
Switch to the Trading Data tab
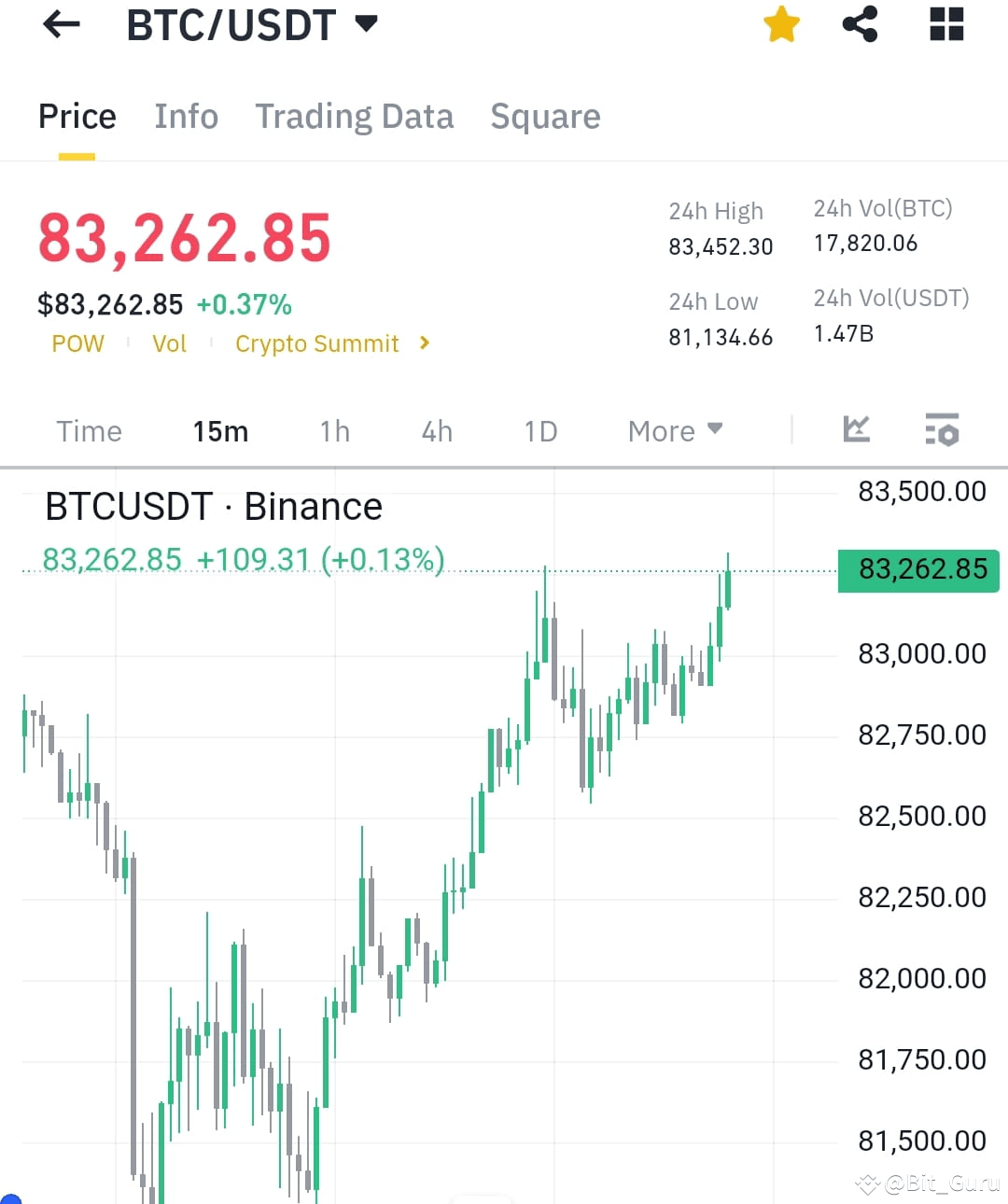(354, 116)
